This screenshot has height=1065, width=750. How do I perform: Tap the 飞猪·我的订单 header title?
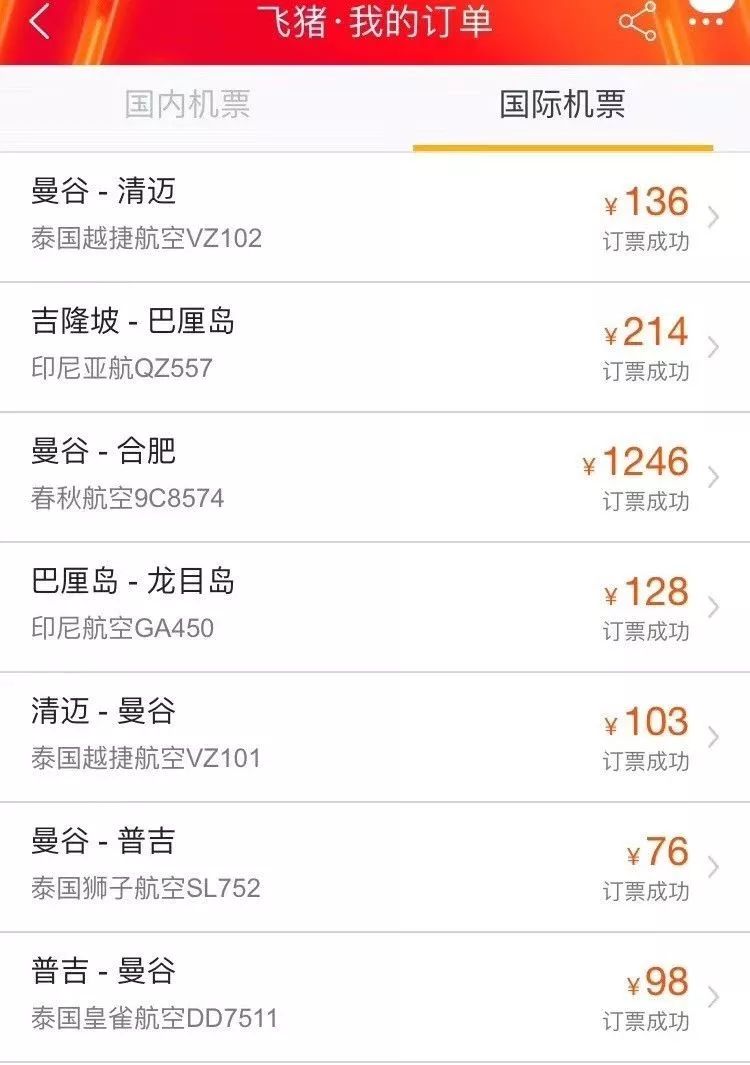375,22
